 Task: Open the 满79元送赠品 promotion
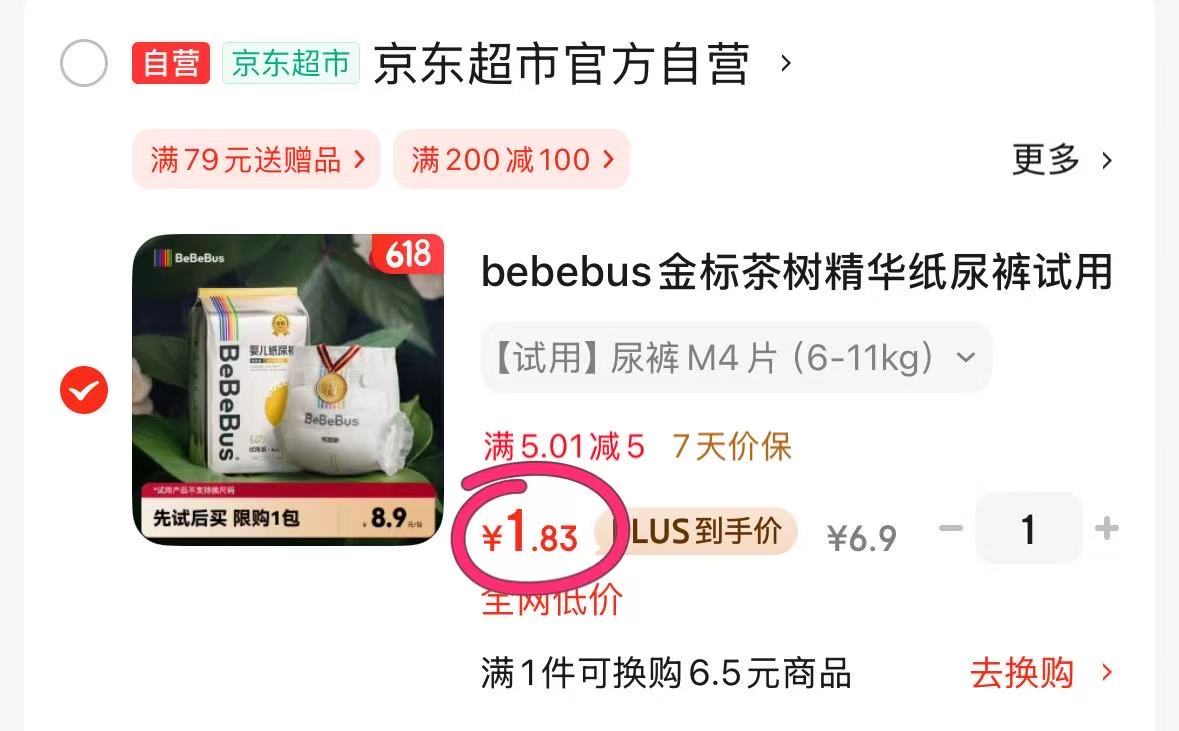tap(257, 159)
